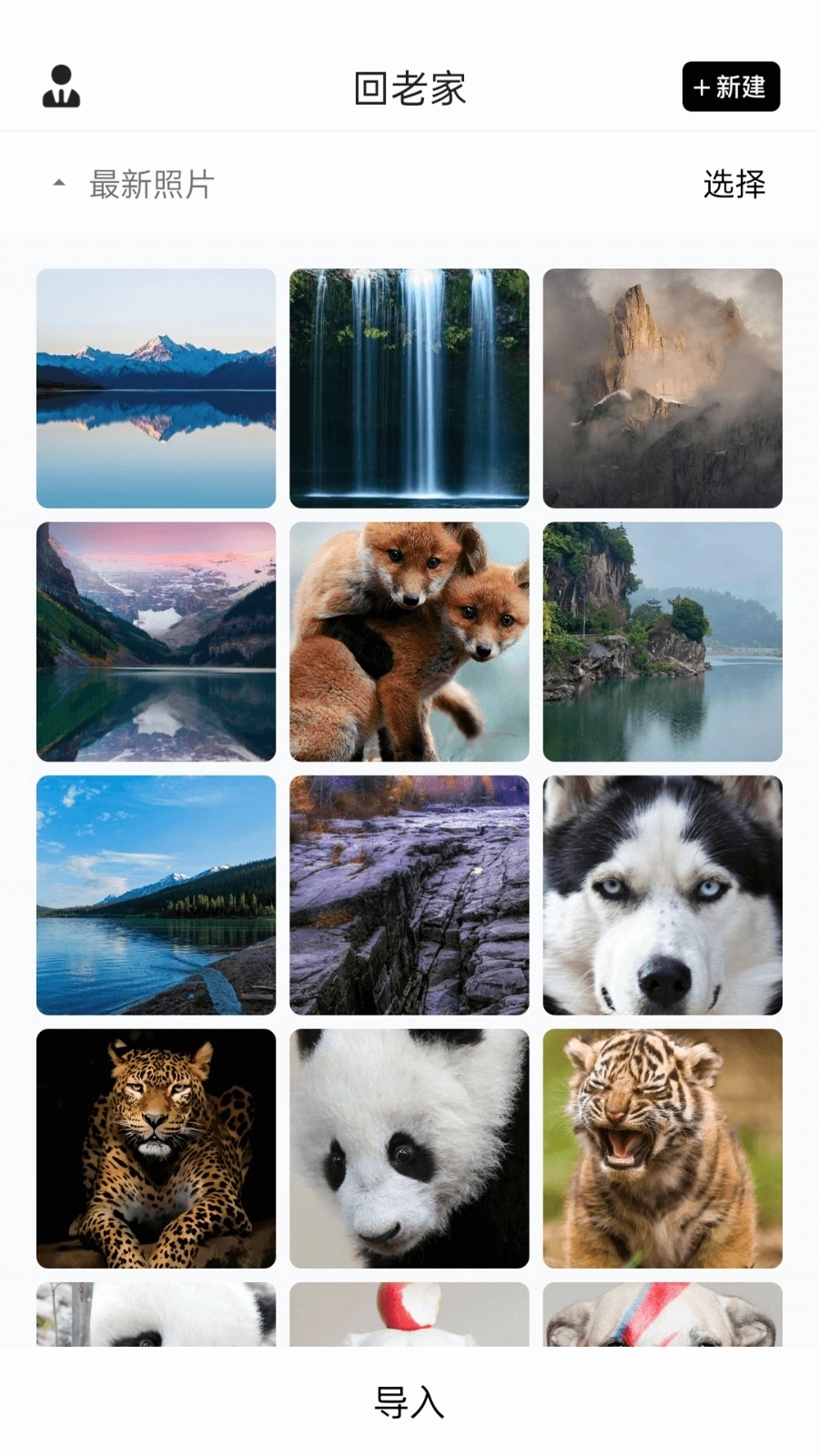Image resolution: width=819 pixels, height=1456 pixels.
Task: Open the blue sky lakeside forest photo
Action: [156, 895]
